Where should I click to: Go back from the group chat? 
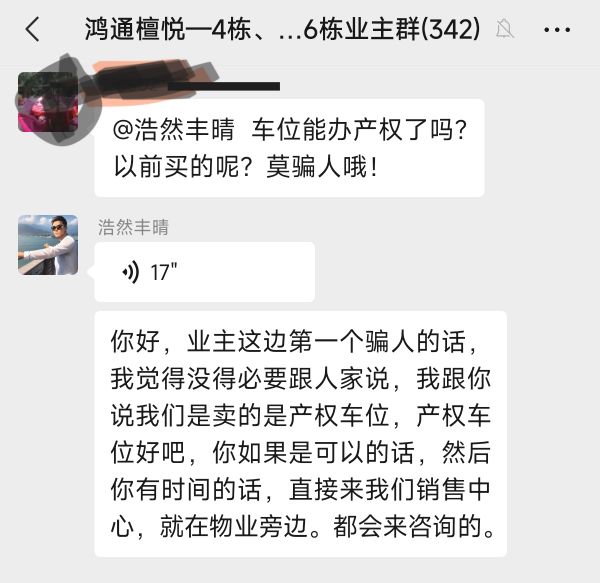[x=32, y=29]
